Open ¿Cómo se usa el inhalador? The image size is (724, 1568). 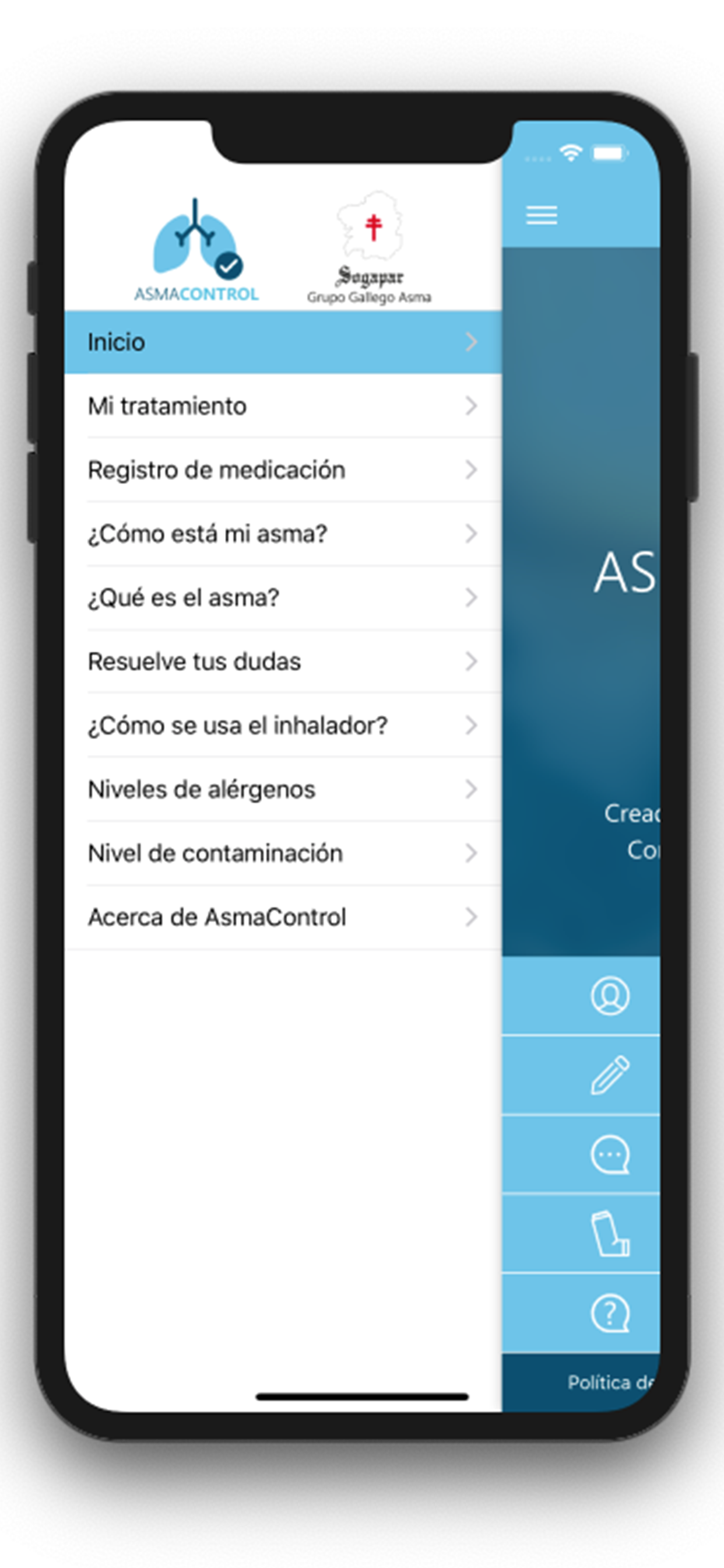[283, 726]
